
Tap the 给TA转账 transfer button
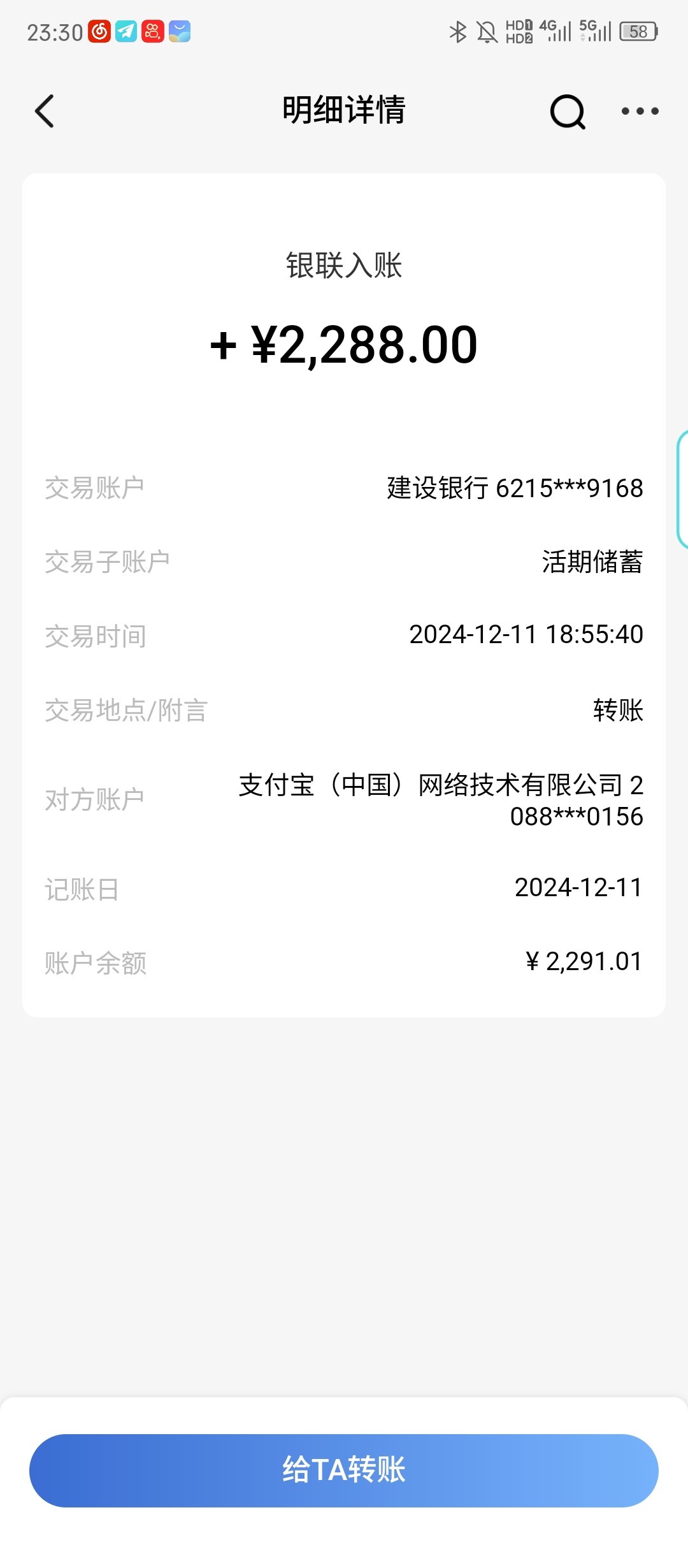click(344, 1470)
